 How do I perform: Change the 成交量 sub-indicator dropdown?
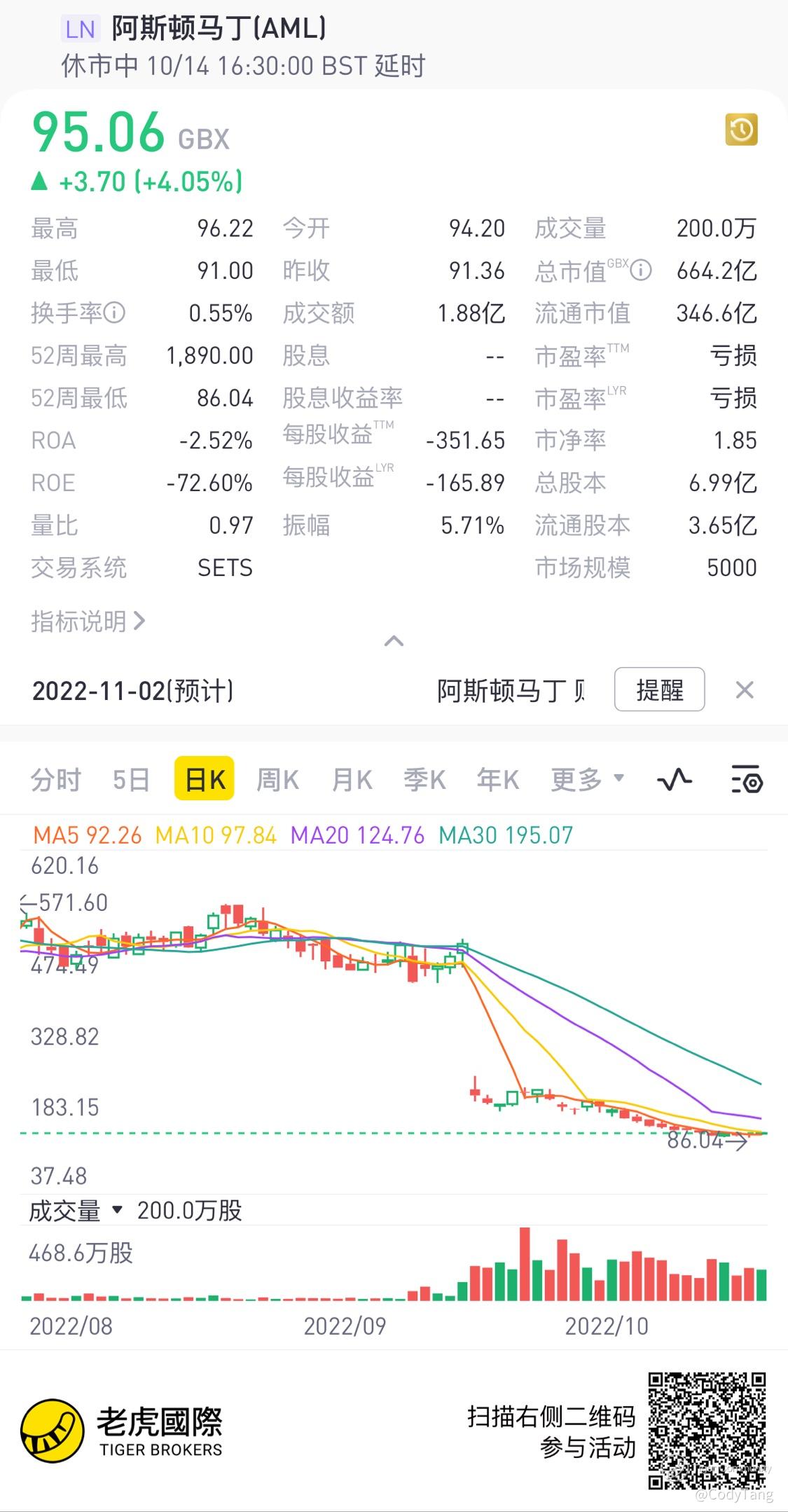tap(76, 1211)
